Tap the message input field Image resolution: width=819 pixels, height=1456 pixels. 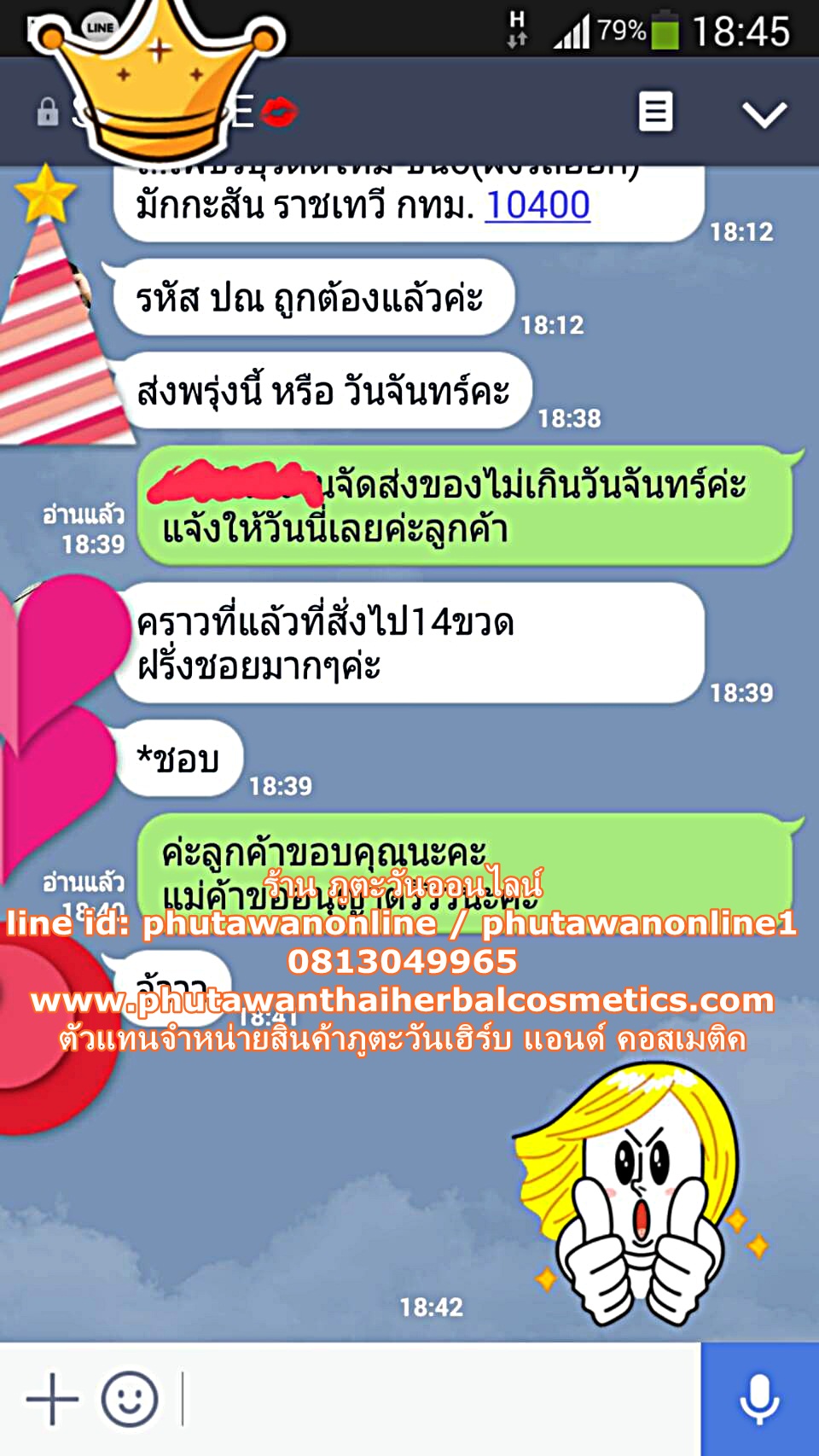click(x=435, y=1399)
